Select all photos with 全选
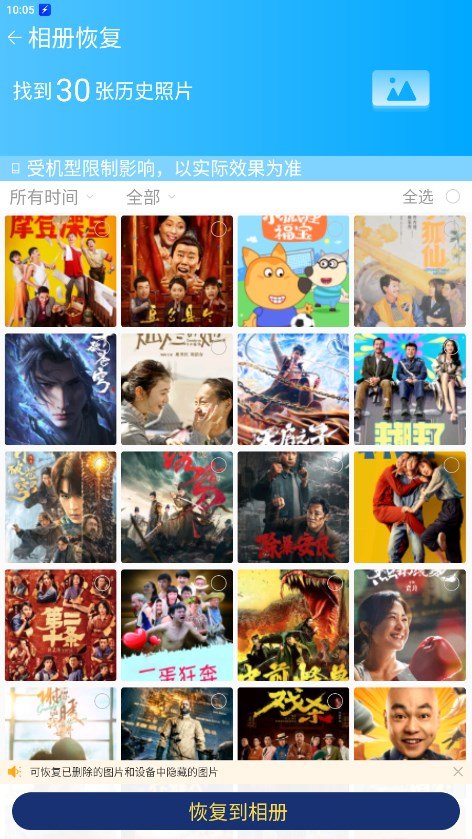The image size is (472, 839). tap(431, 196)
